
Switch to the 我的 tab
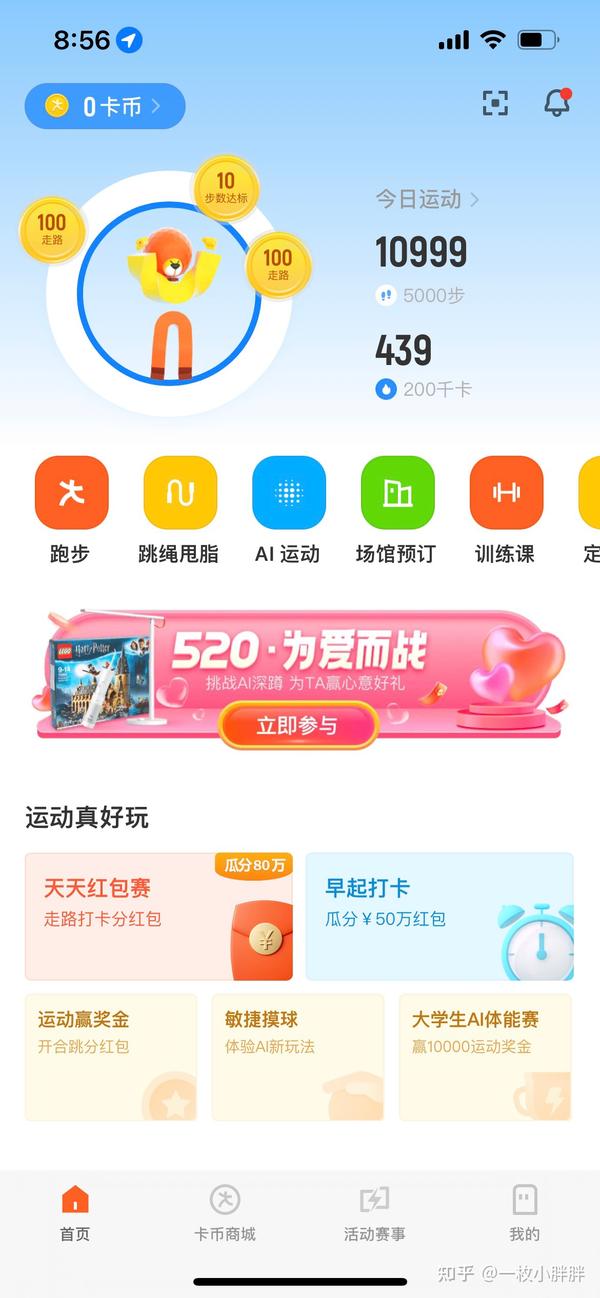click(524, 1212)
